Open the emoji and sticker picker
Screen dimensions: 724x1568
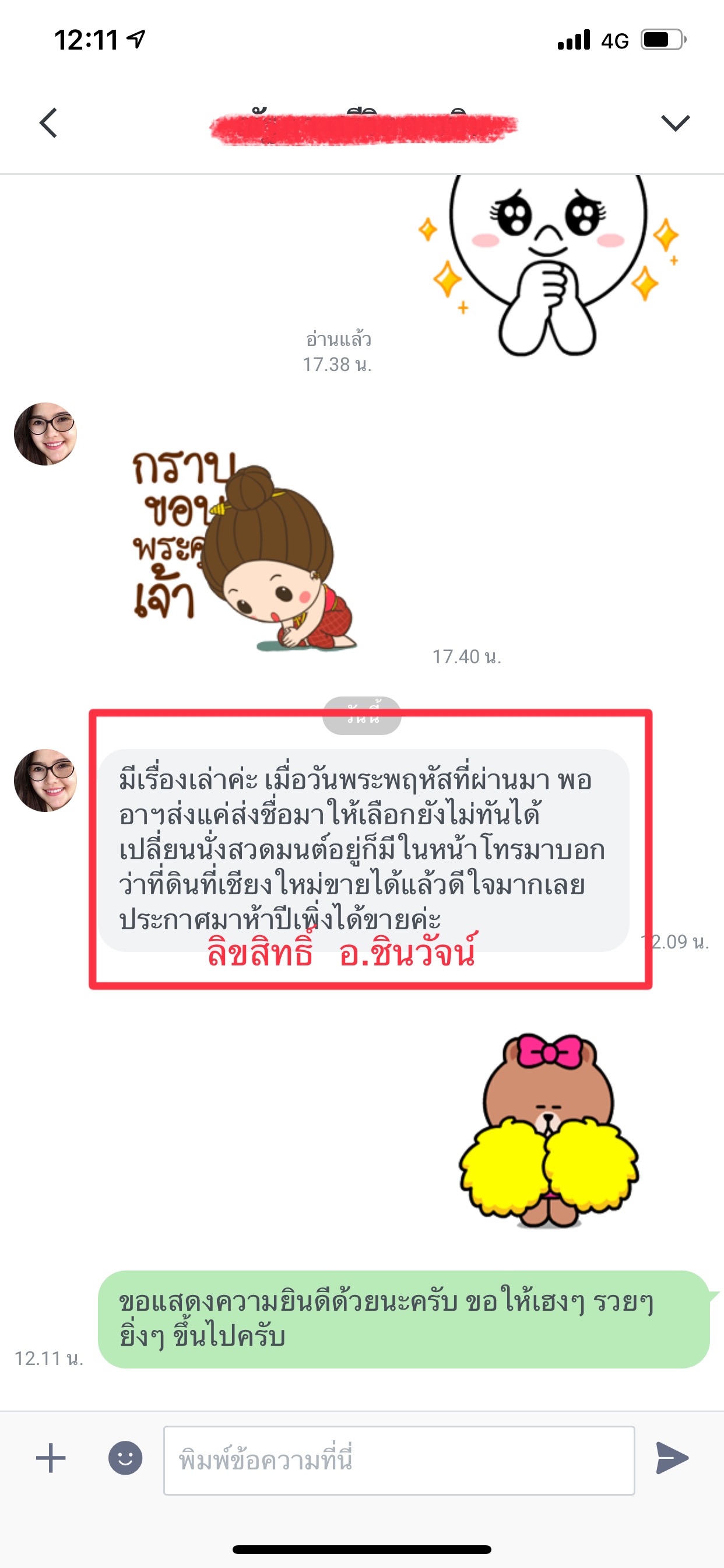pyautogui.click(x=125, y=1458)
